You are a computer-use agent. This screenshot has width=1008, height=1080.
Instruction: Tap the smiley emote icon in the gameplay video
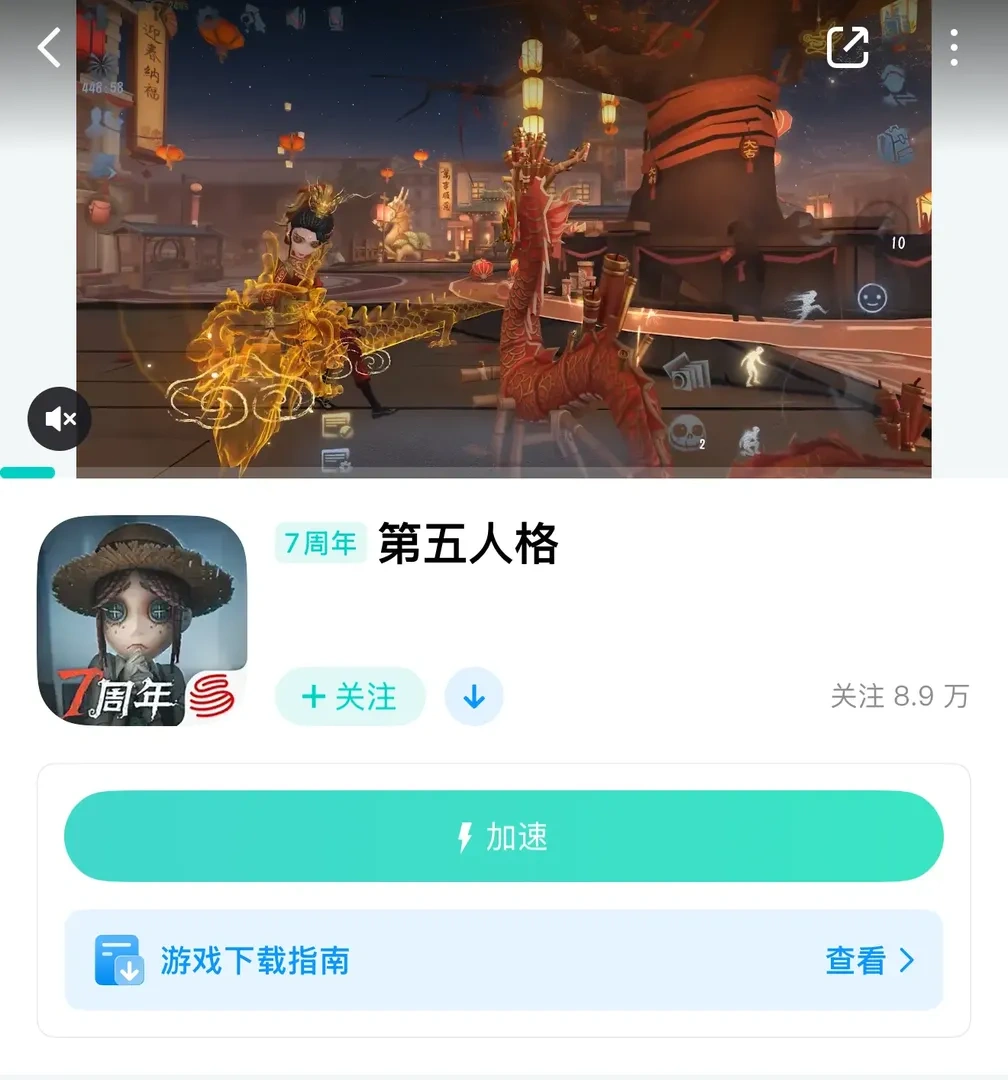click(x=872, y=299)
